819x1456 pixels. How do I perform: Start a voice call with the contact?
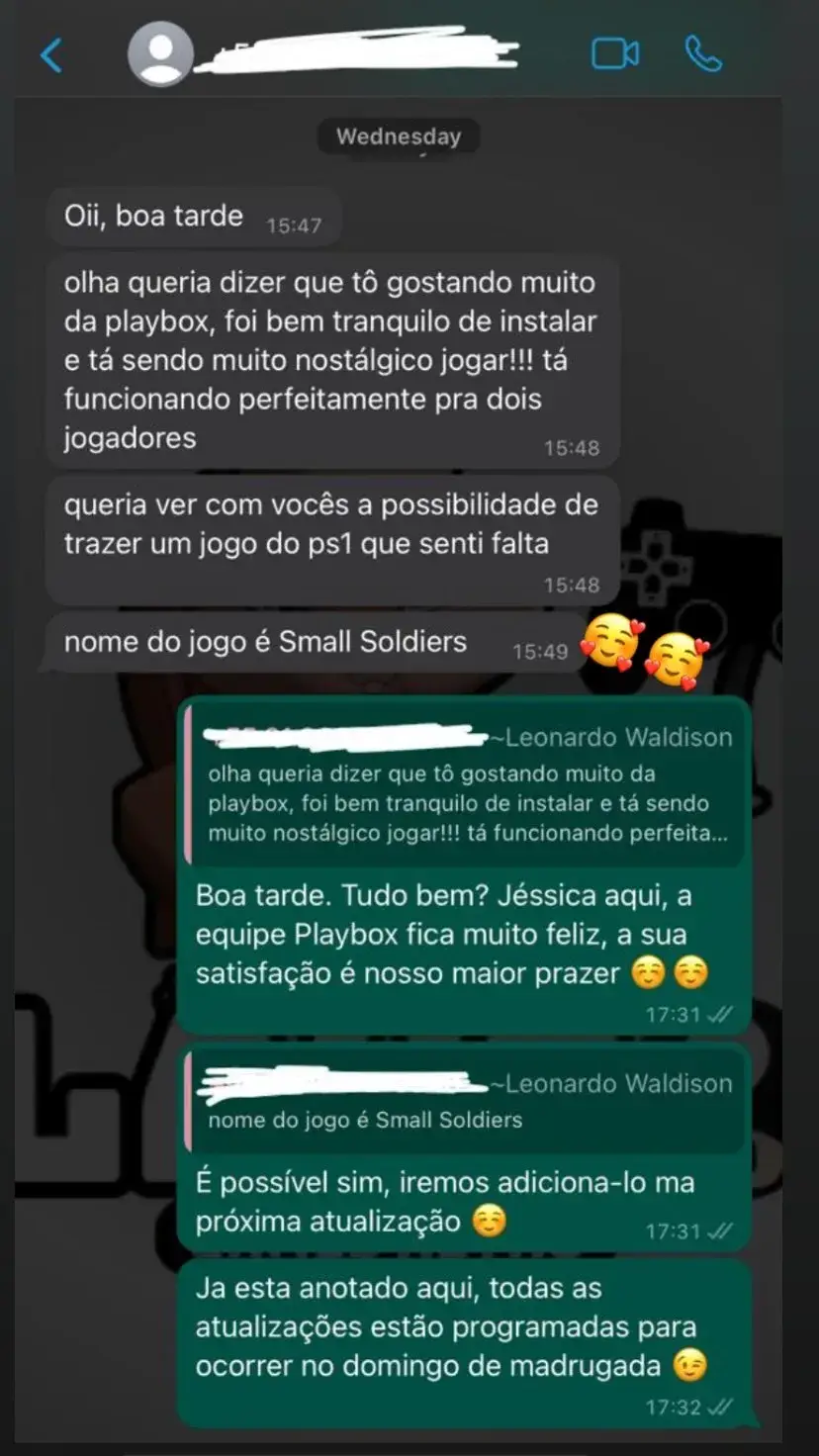pos(702,55)
